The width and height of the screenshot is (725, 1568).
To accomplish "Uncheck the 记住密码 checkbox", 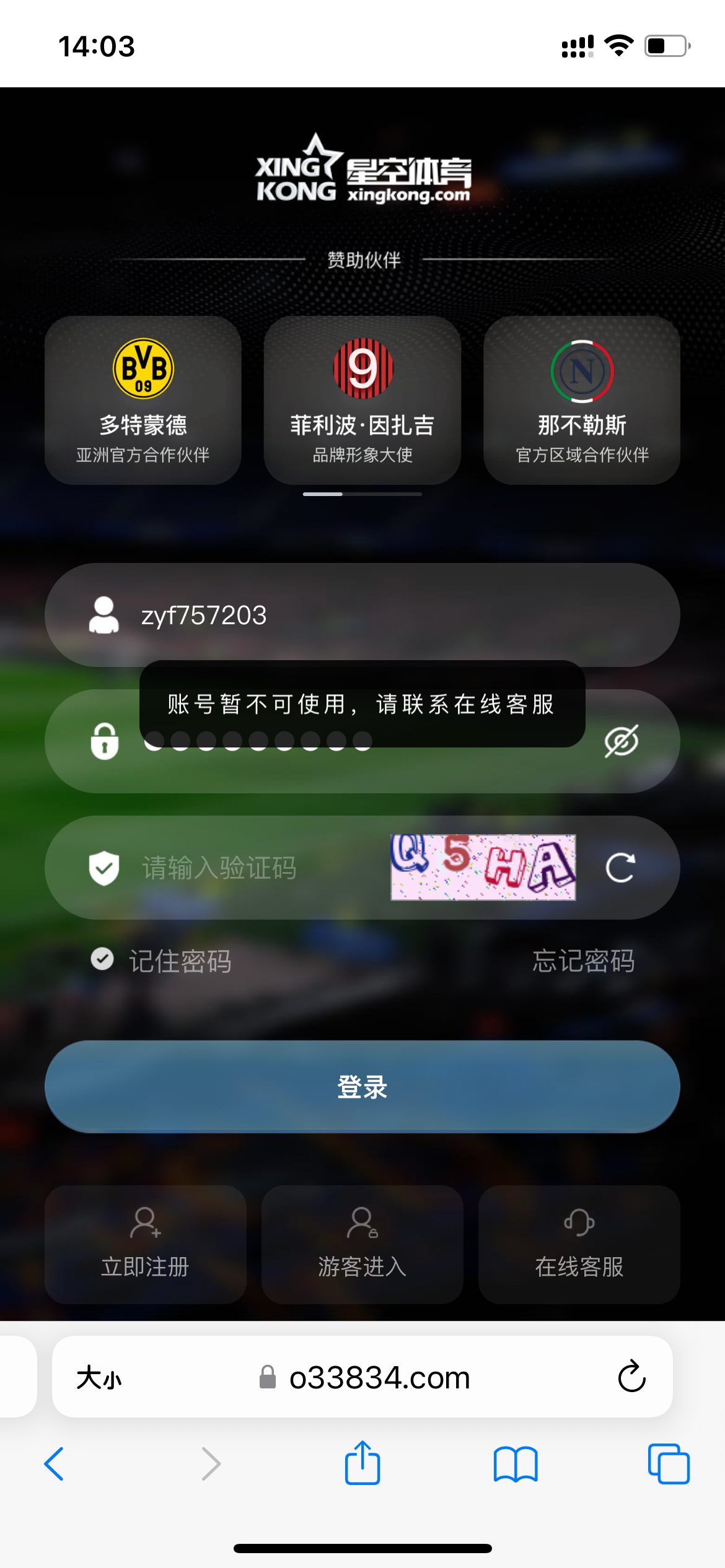I will pyautogui.click(x=101, y=960).
